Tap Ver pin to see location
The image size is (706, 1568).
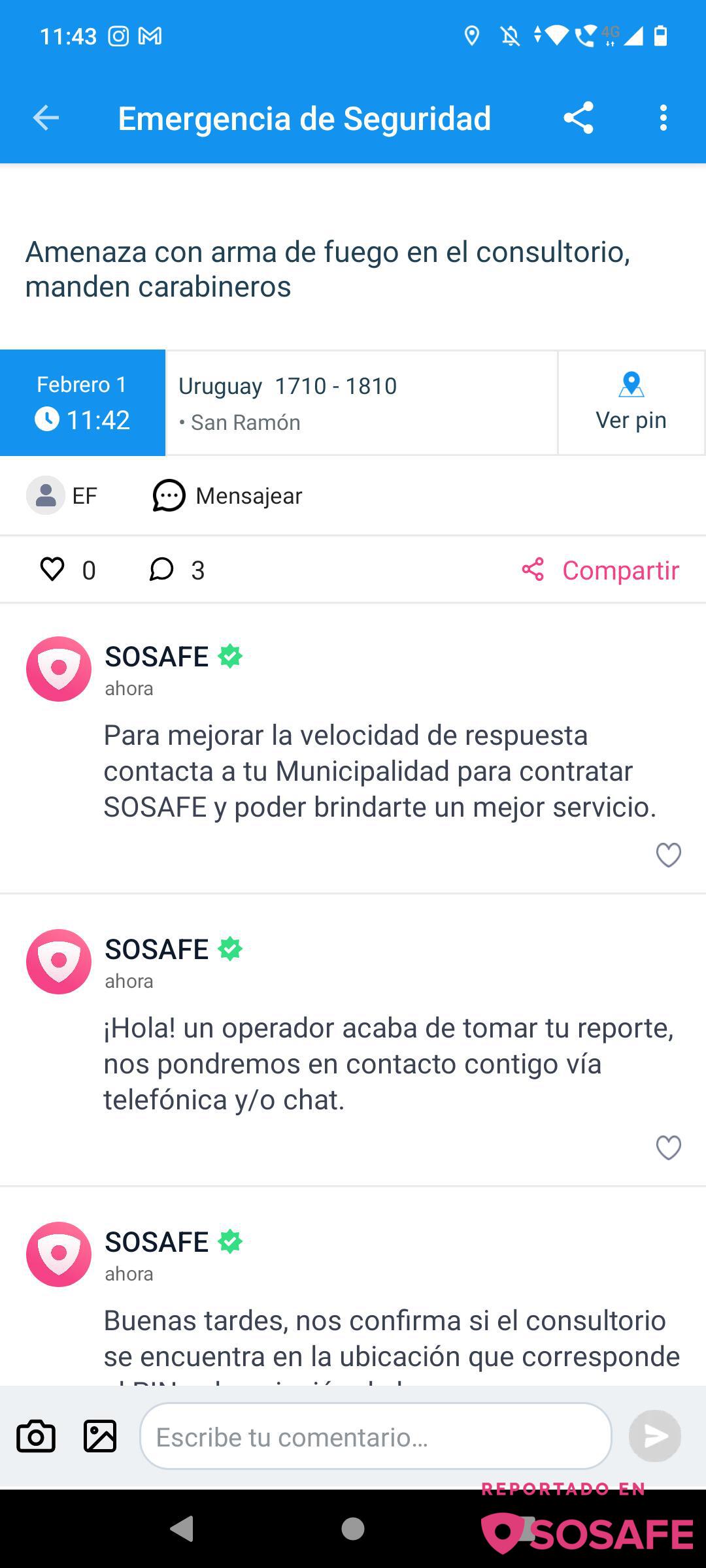631,402
